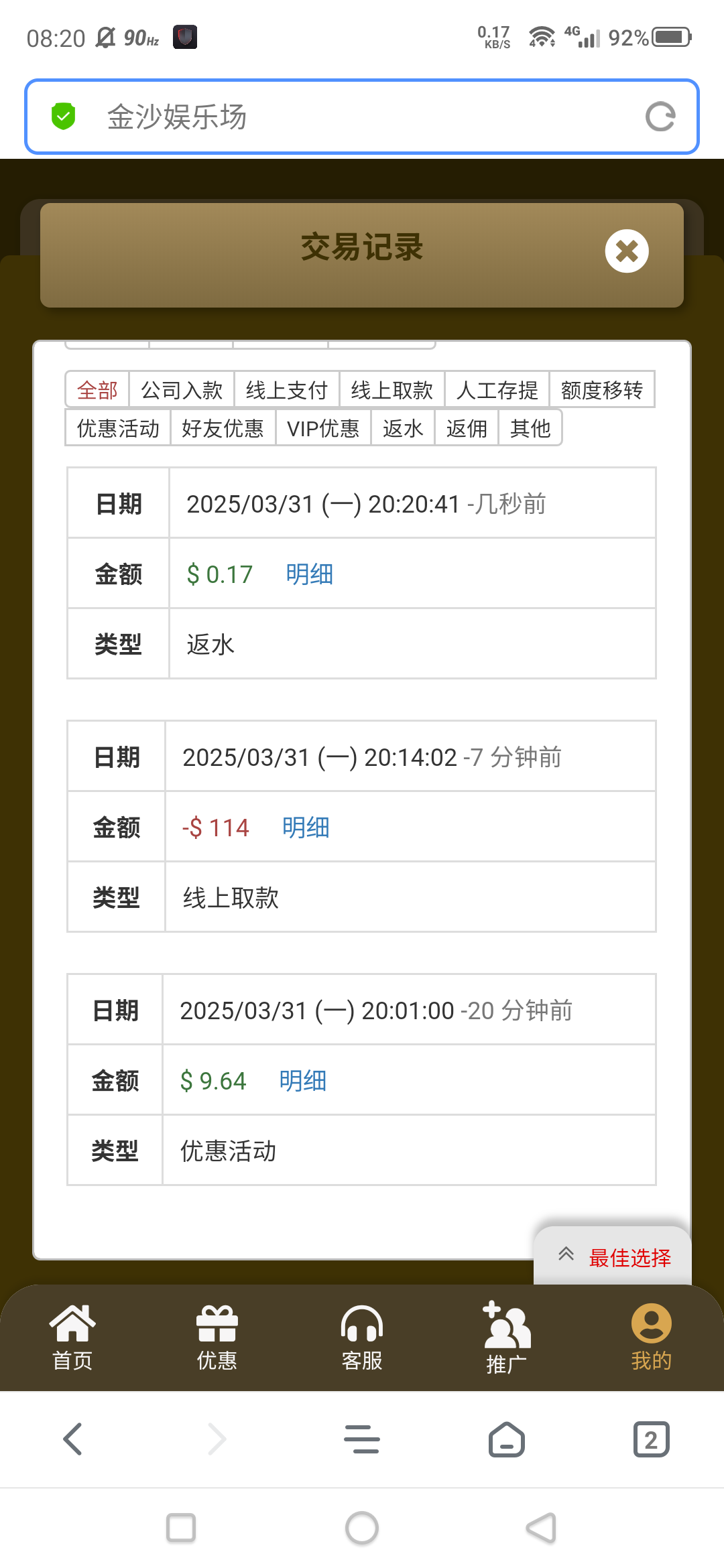Choose the 额度移转 filter
This screenshot has height=1568, width=724.
(x=602, y=389)
